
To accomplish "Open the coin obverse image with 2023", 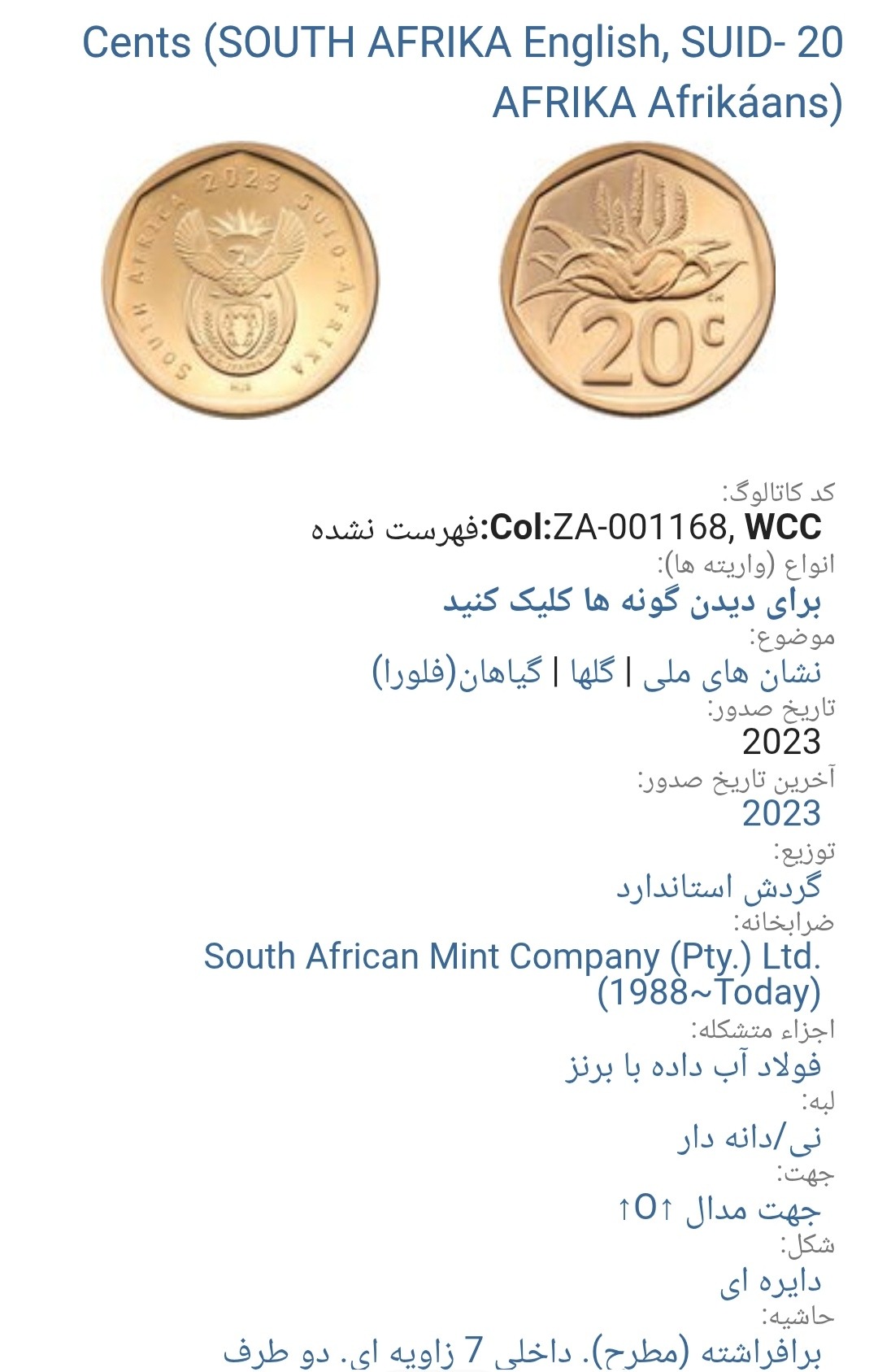I will tap(241, 281).
